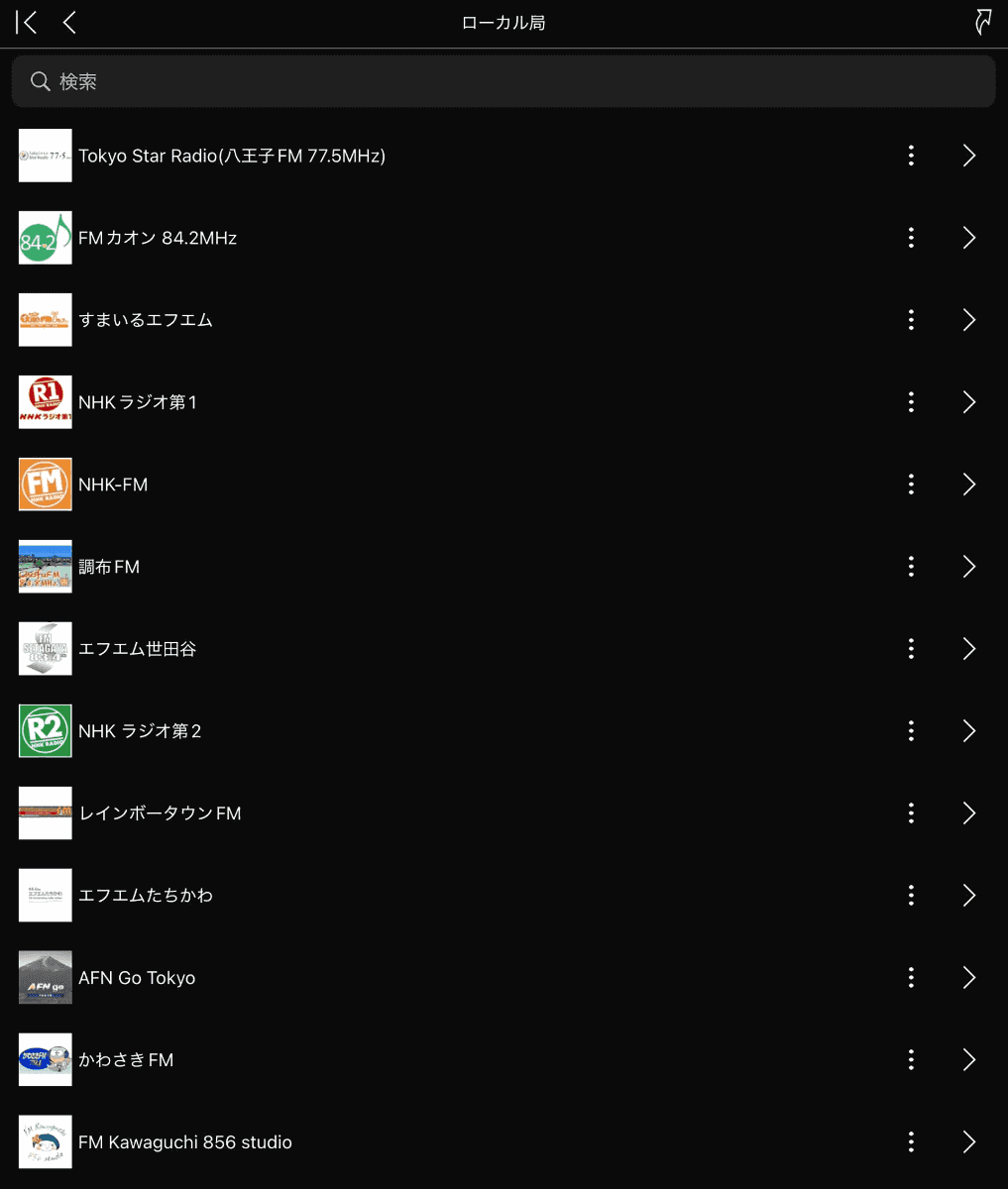Click the 調布FM station logo
The width and height of the screenshot is (1008, 1189).
click(x=45, y=566)
